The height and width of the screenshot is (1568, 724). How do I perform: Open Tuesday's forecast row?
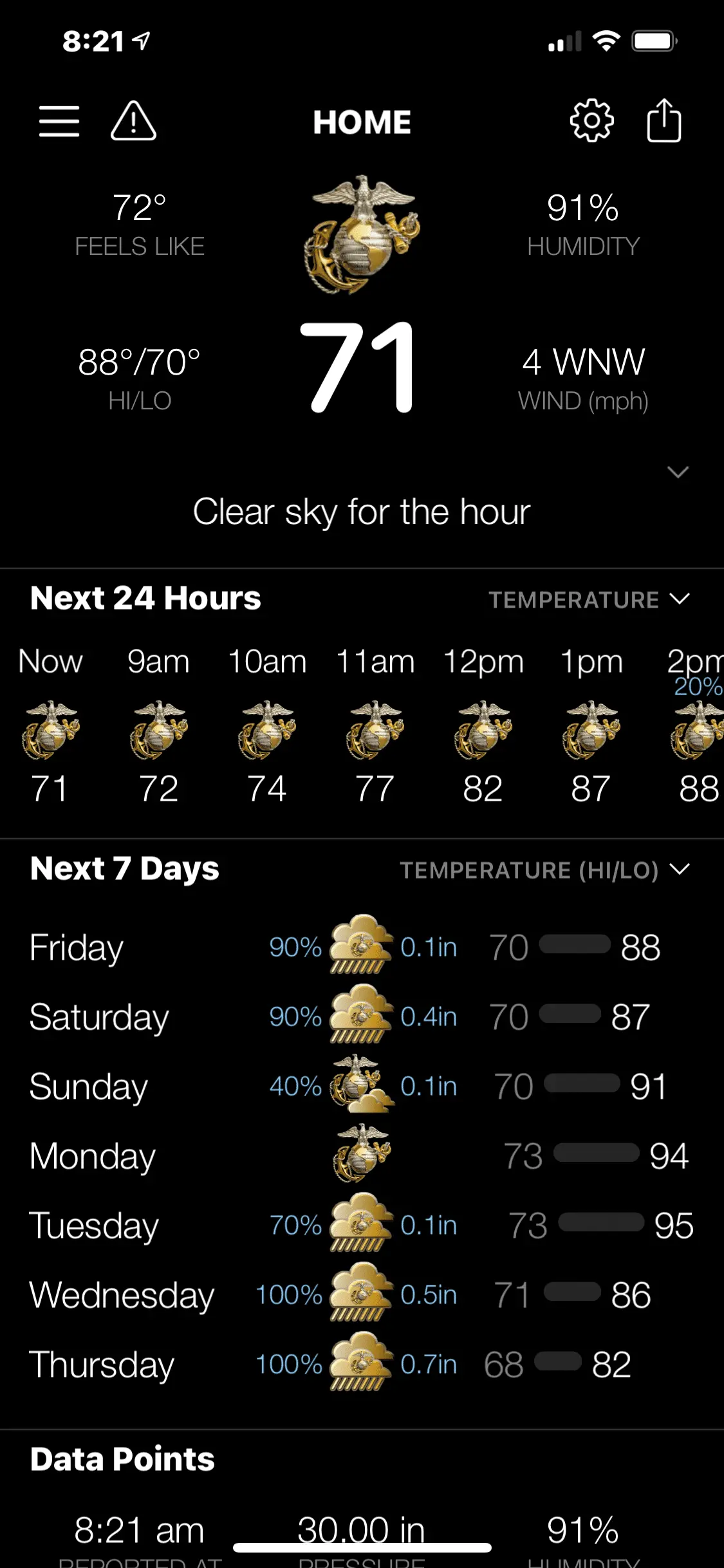(362, 1226)
